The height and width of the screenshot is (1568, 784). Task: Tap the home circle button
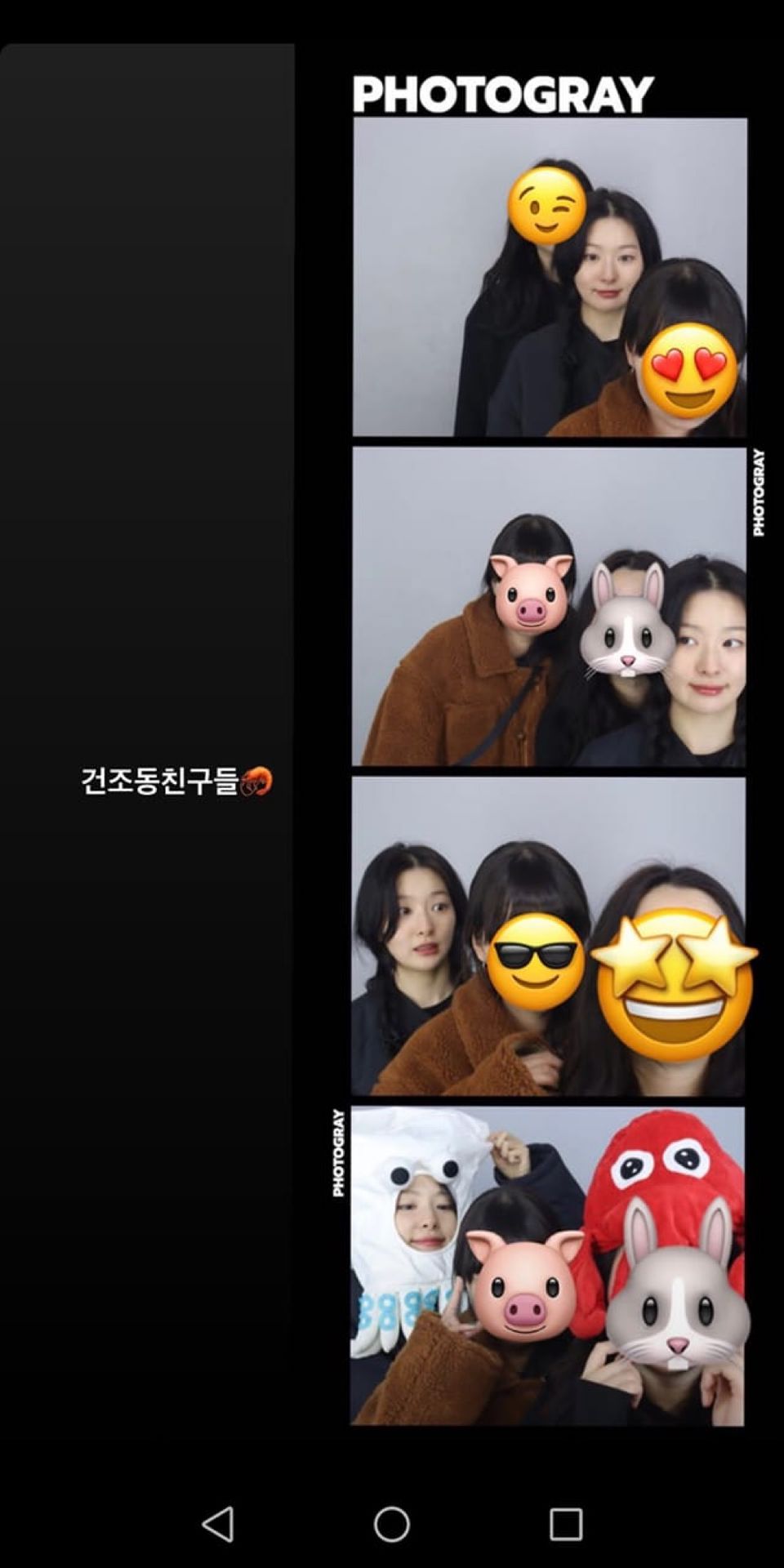392,1524
